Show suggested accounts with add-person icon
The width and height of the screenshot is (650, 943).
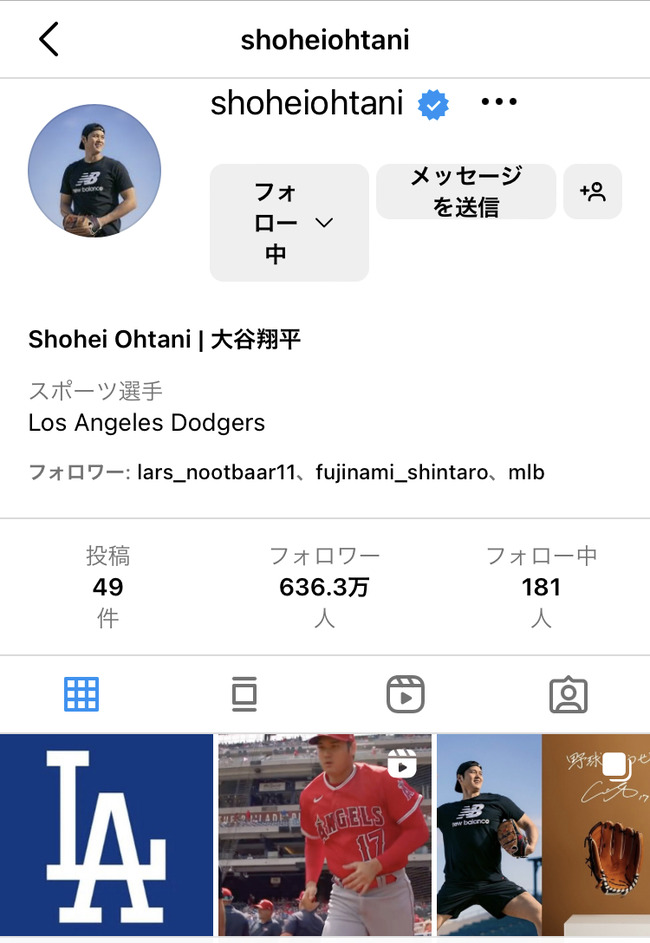click(592, 192)
